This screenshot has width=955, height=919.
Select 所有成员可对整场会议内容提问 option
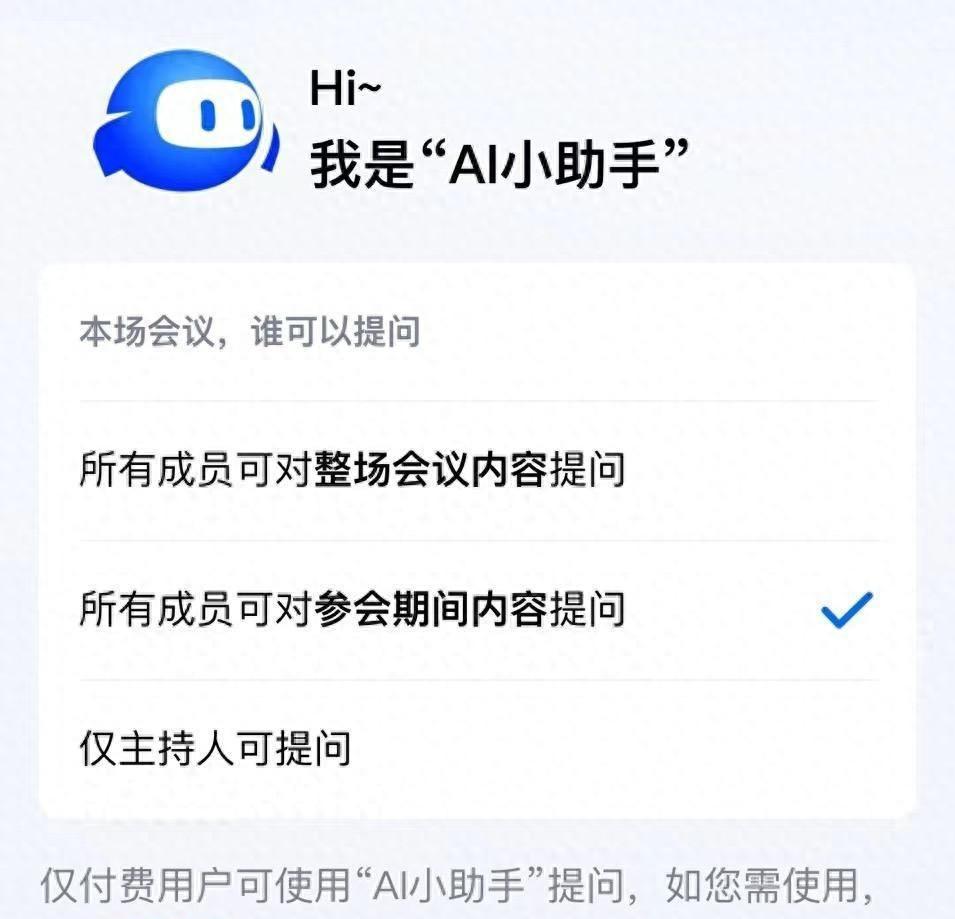[352, 470]
